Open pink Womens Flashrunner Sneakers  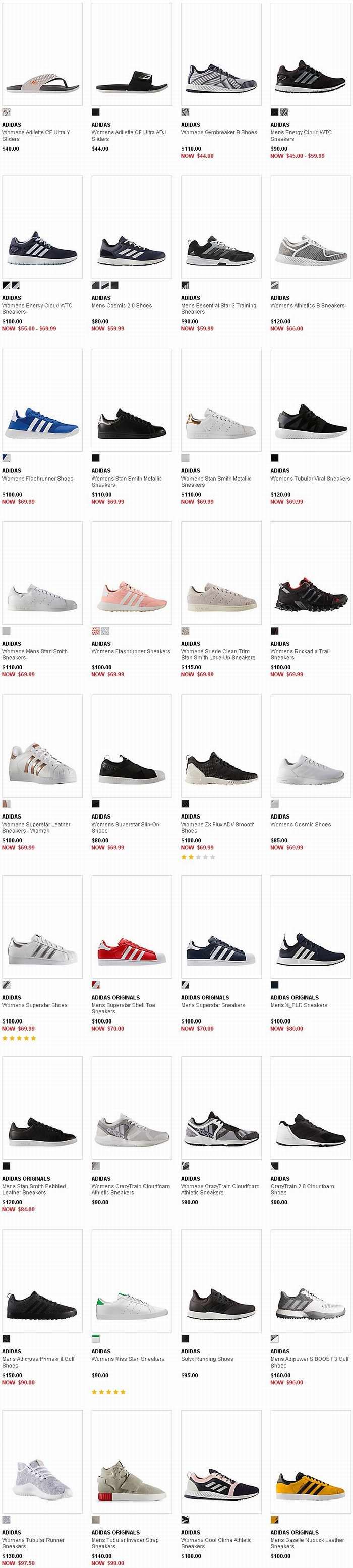click(132, 572)
